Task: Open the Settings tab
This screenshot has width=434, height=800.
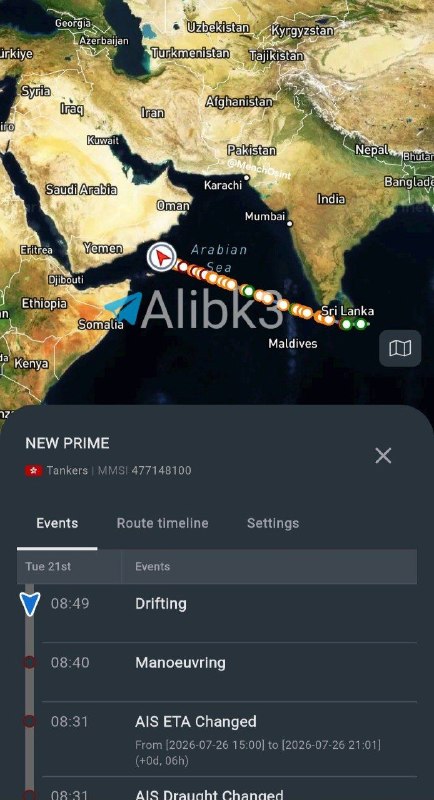Action: 273,523
